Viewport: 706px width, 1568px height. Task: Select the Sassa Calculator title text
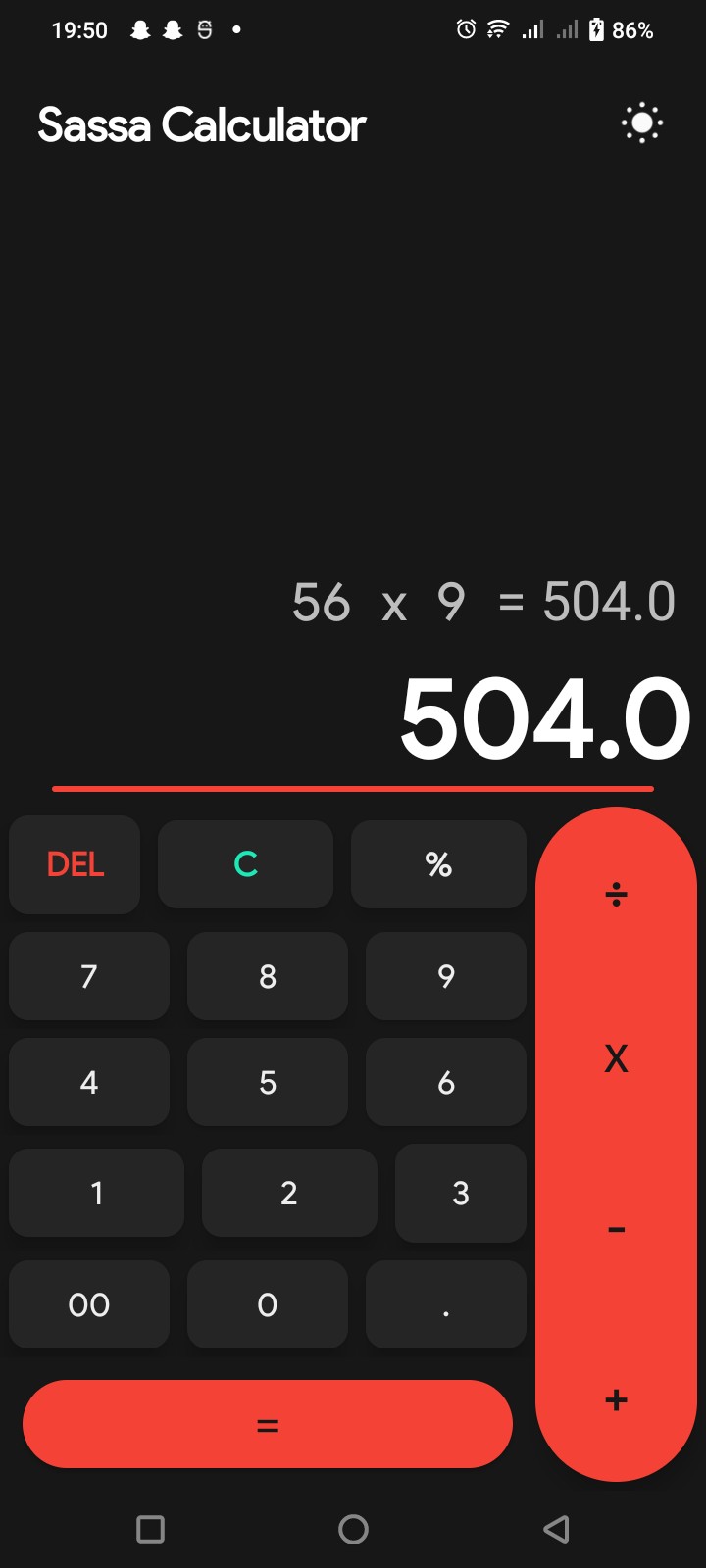[x=201, y=125]
